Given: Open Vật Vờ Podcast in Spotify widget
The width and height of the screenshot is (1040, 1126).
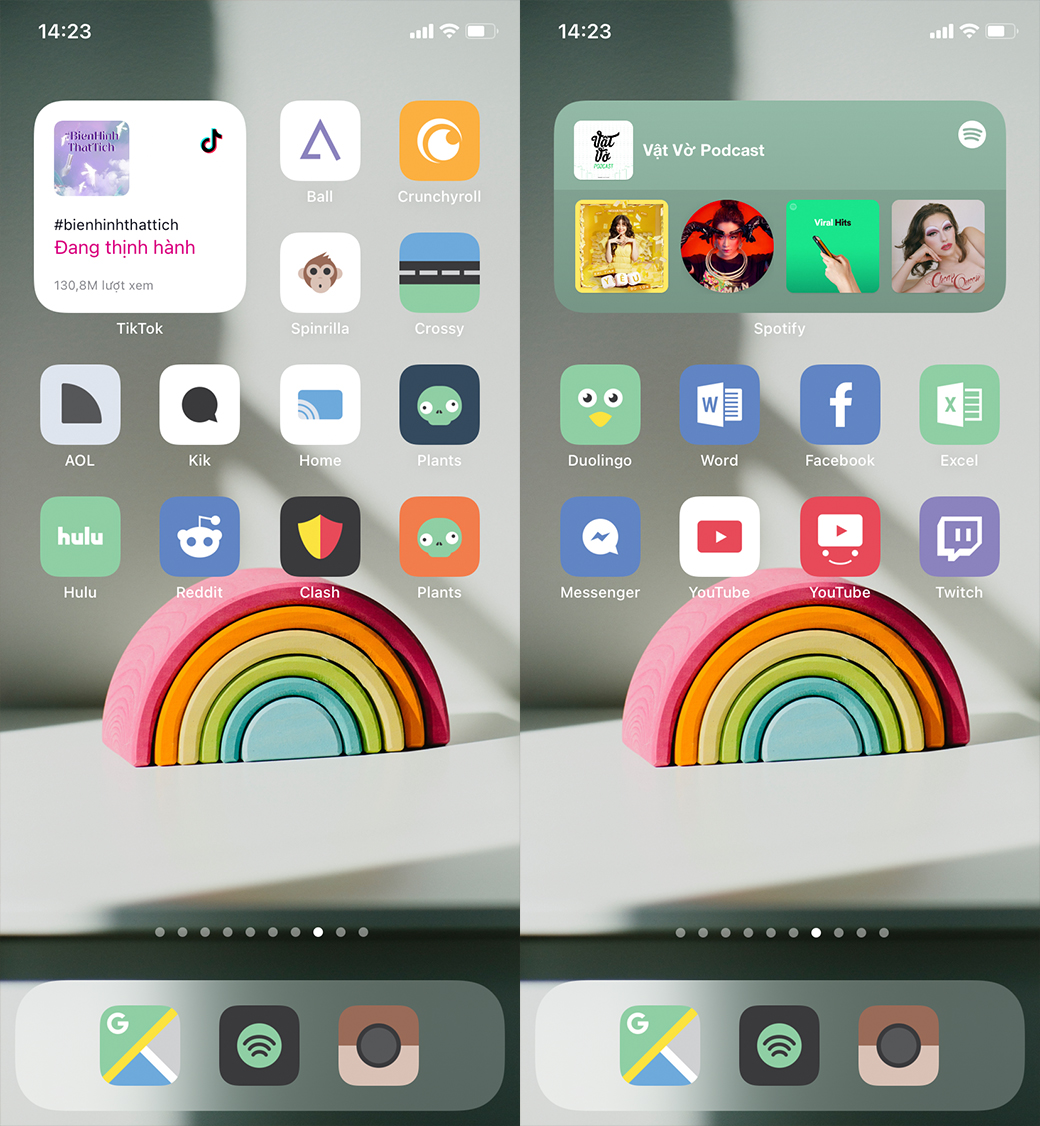Looking at the screenshot, I should point(702,150).
